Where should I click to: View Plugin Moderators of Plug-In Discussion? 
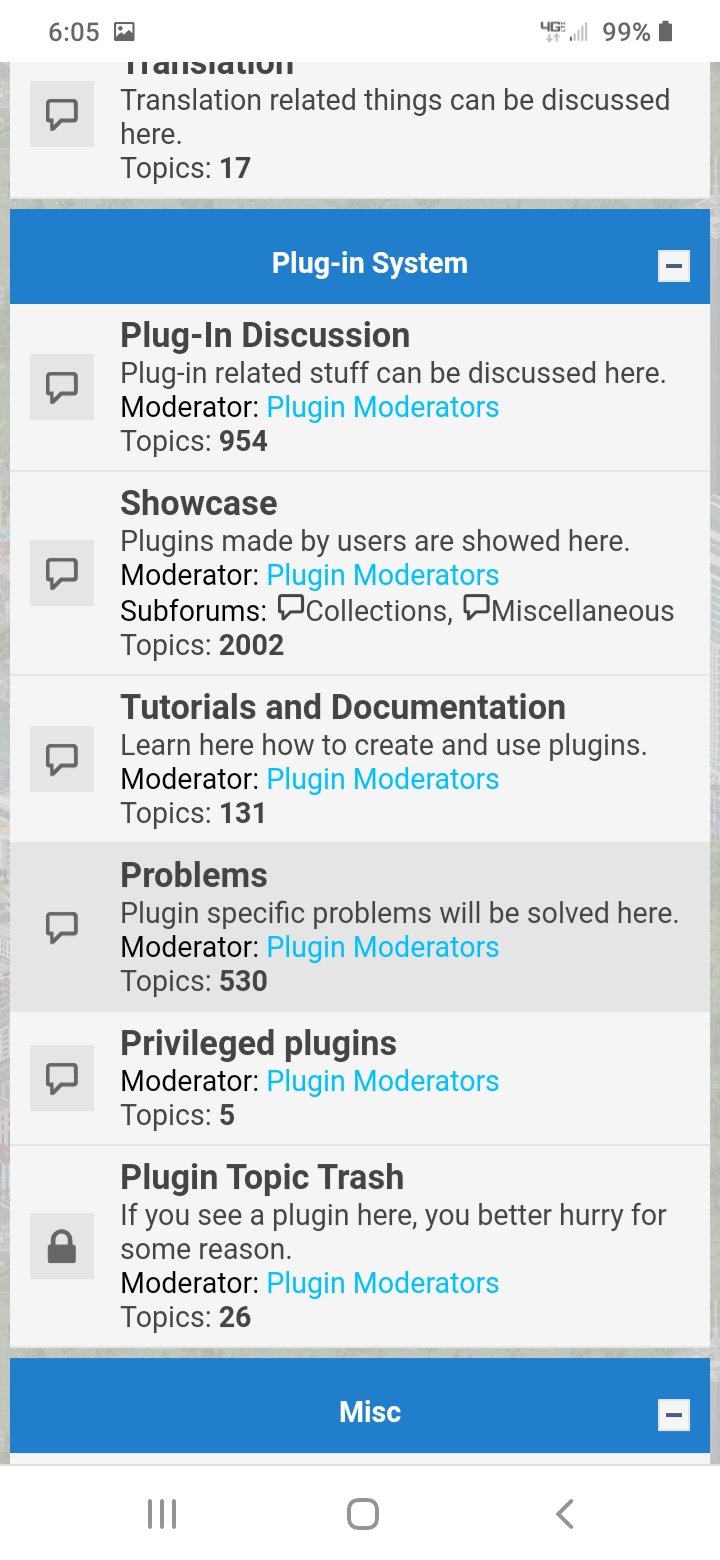pos(383,407)
